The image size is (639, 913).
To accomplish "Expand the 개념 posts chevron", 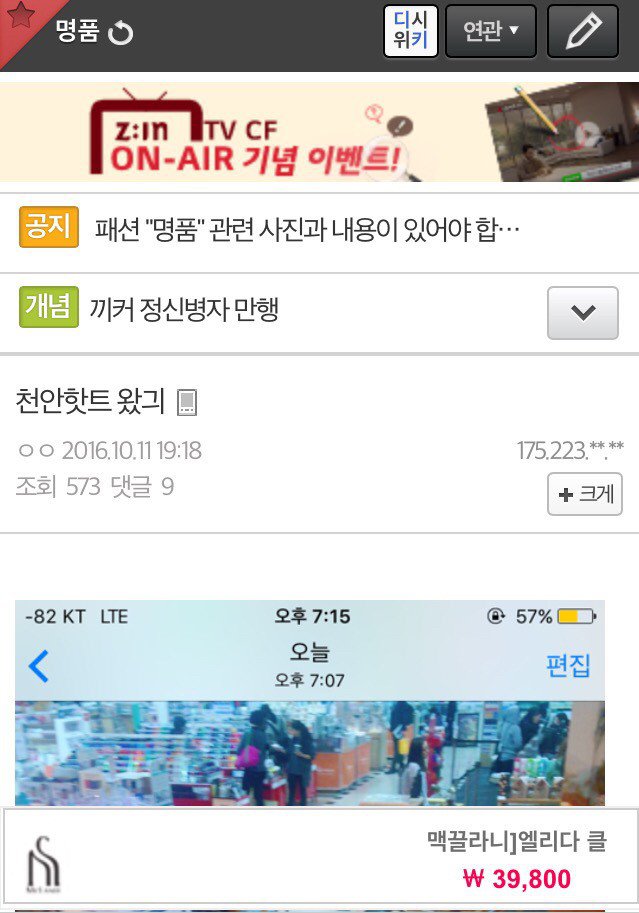I will (x=583, y=312).
